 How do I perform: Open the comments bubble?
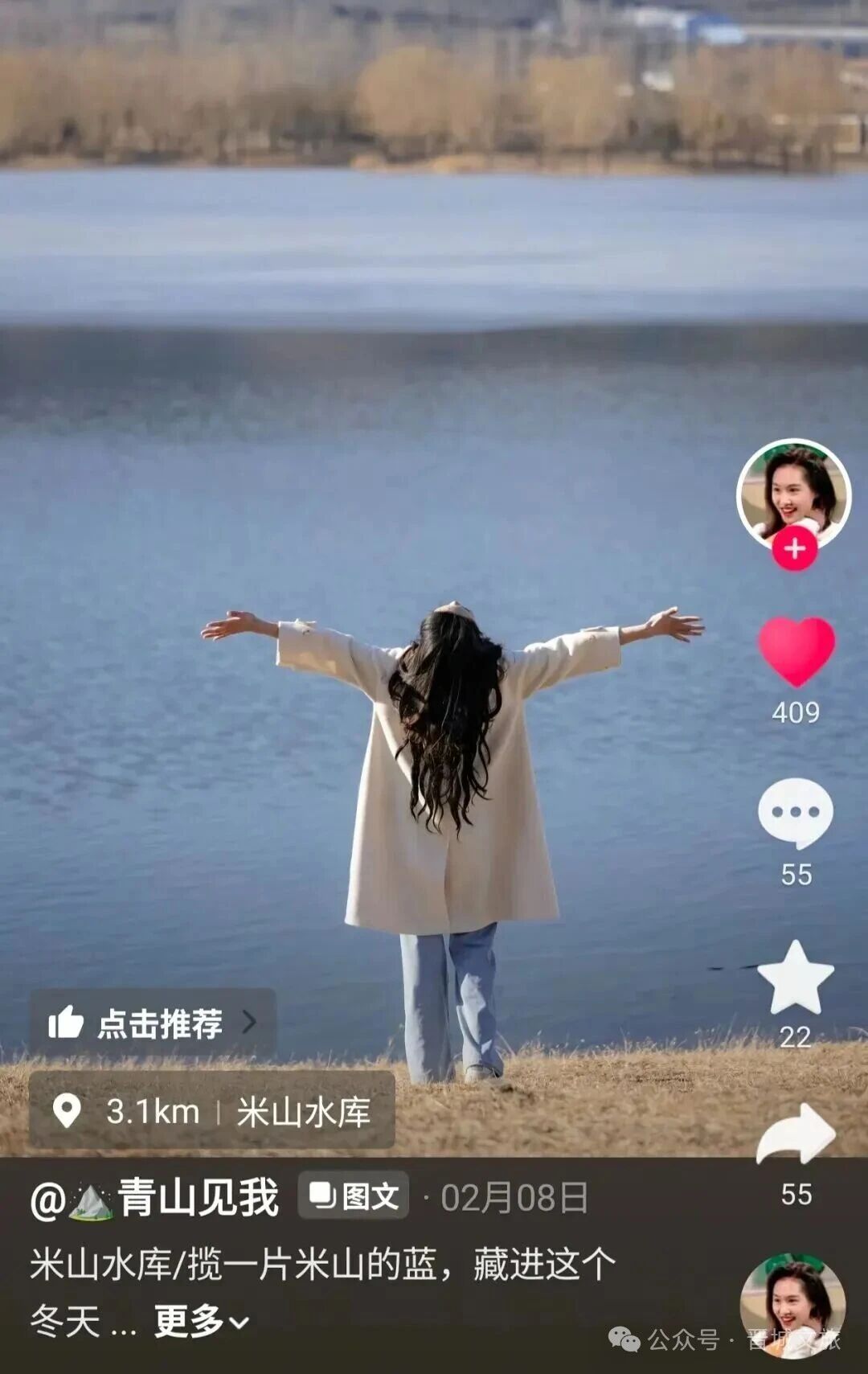click(796, 814)
